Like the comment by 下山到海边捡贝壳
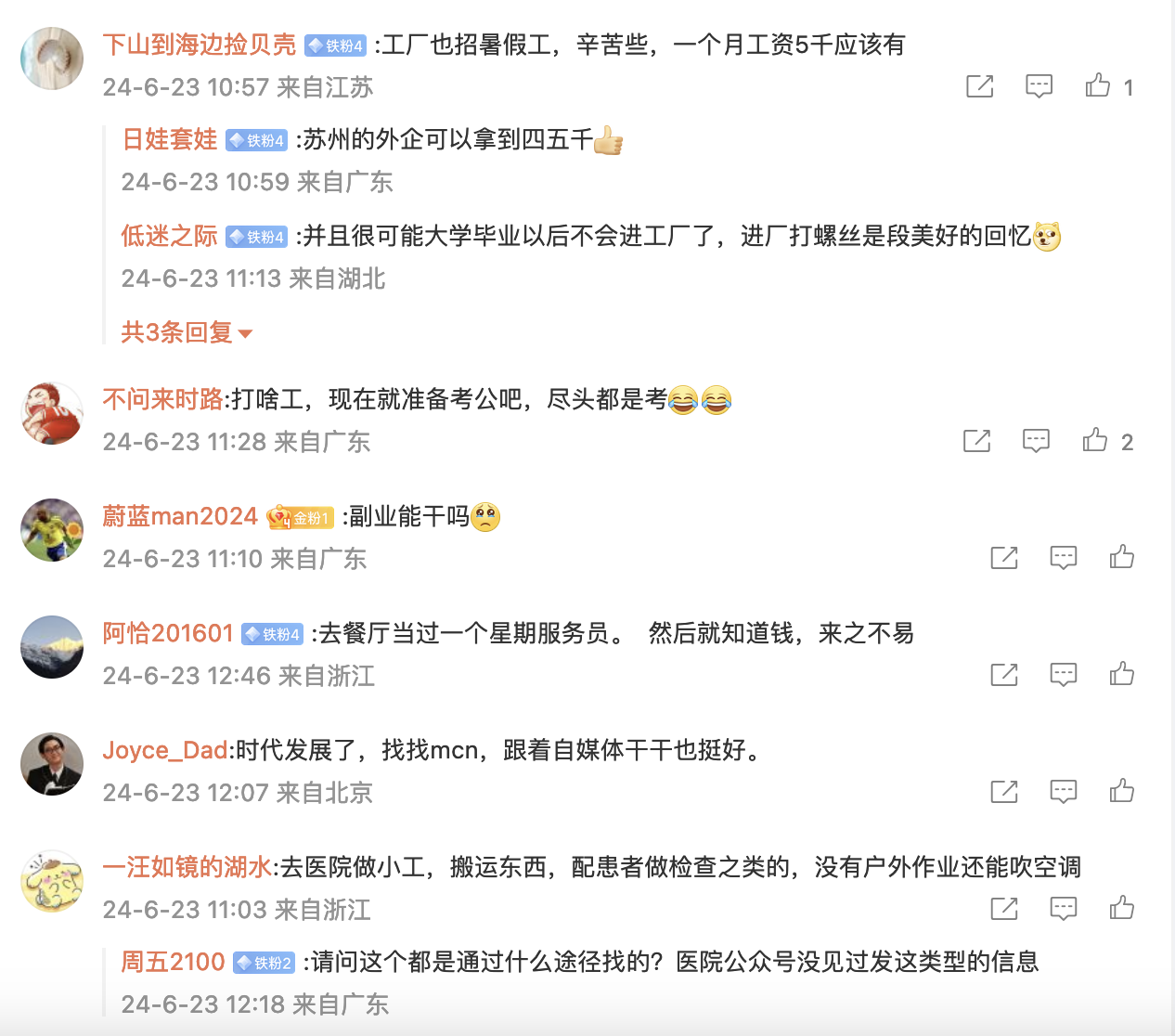The height and width of the screenshot is (1036, 1175). point(1098,86)
